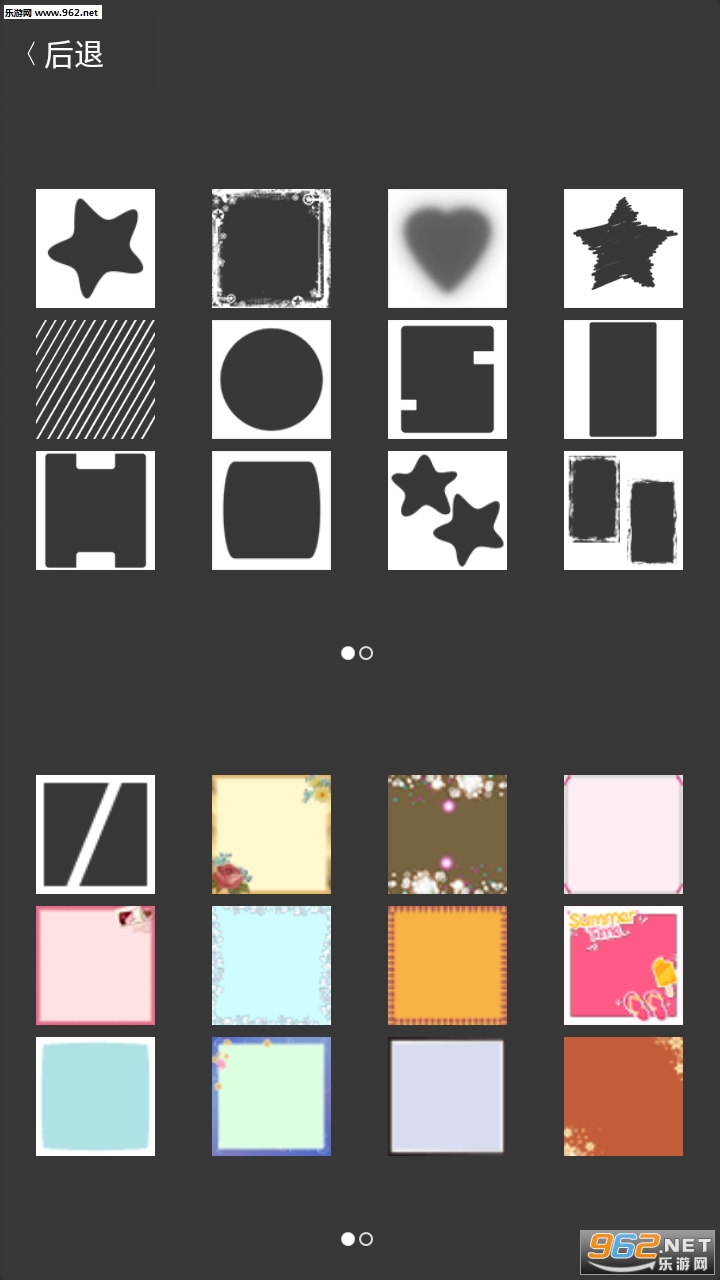This screenshot has height=1280, width=720.
Task: Choose the grunge snowflake border frame
Action: (271, 248)
